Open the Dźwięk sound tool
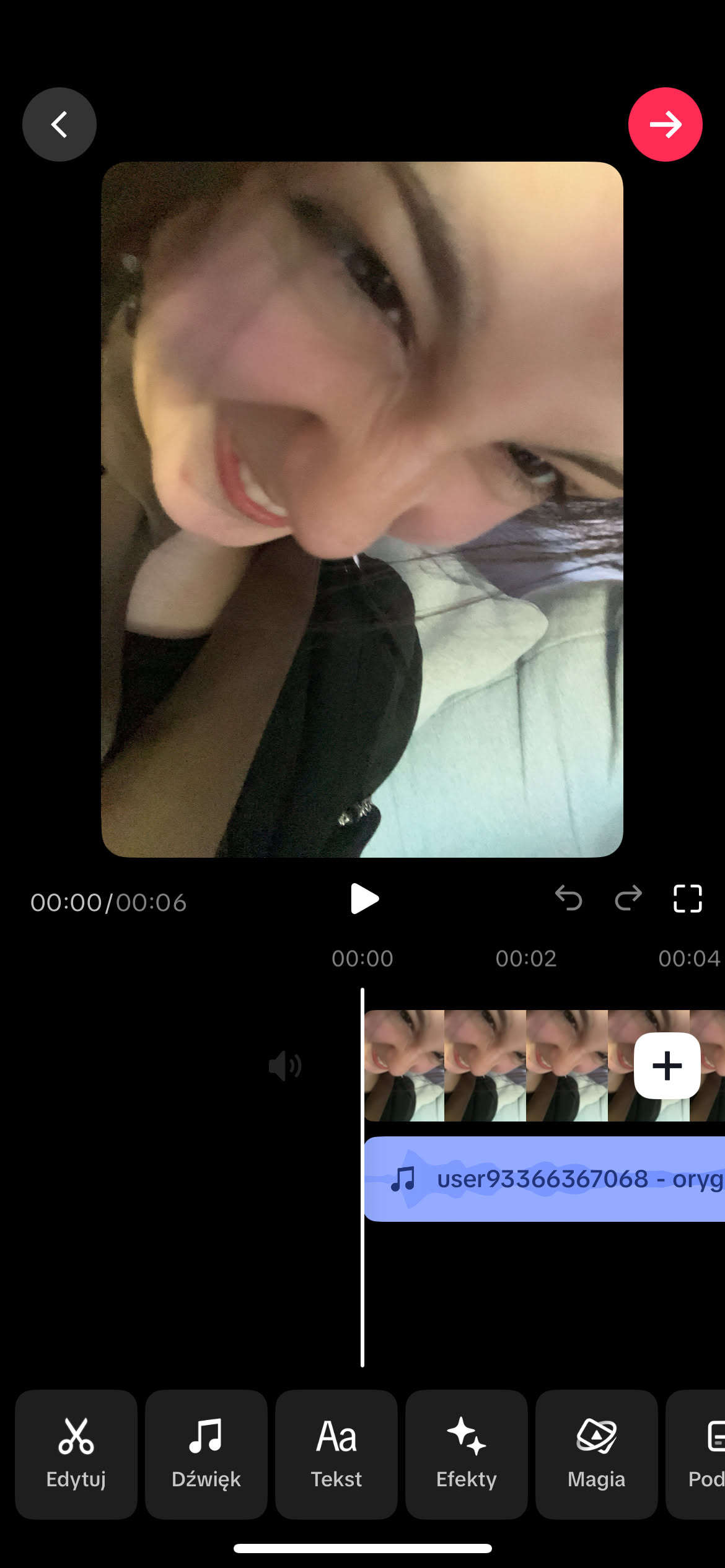 pos(206,1454)
